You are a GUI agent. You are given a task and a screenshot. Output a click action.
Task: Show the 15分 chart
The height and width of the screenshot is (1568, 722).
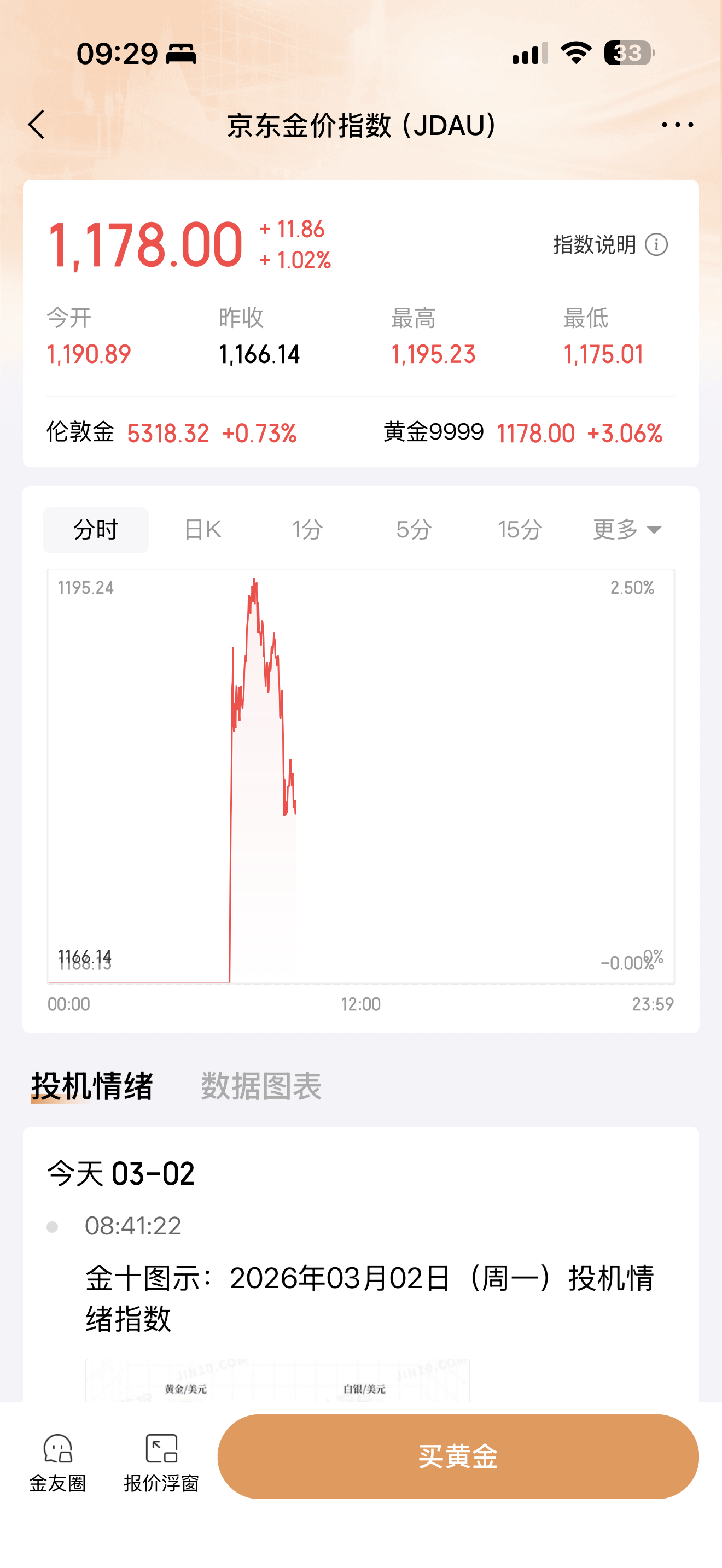coord(519,530)
